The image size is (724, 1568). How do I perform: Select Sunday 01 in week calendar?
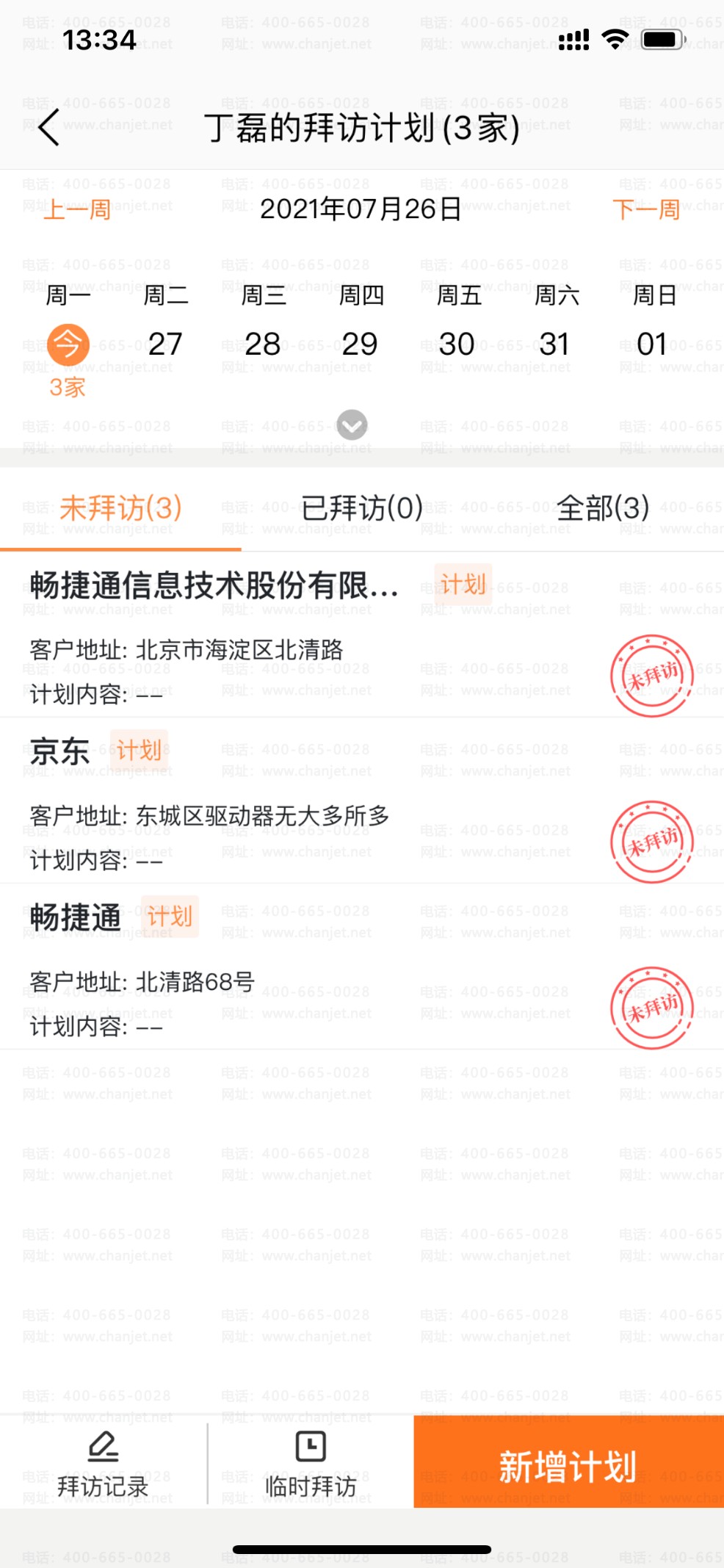(x=652, y=344)
